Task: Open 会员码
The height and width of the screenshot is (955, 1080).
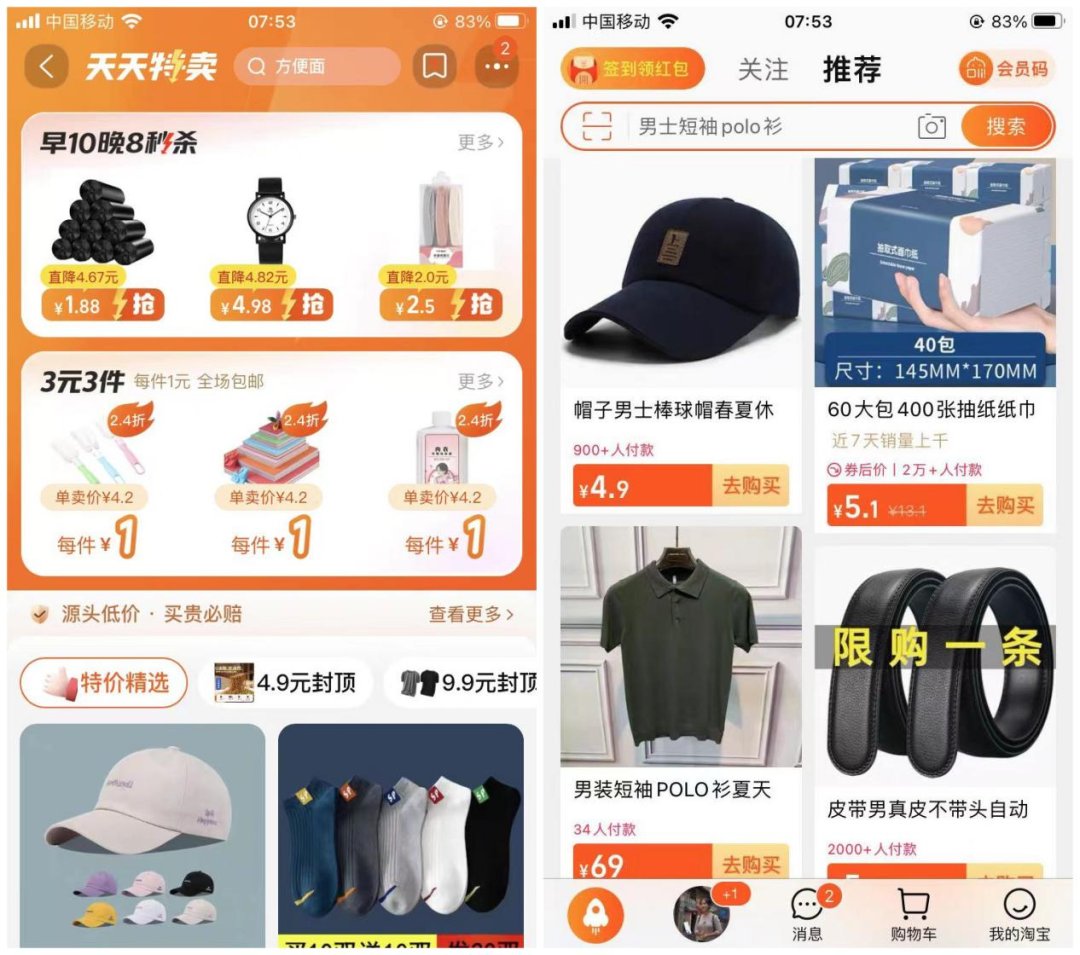Action: point(1006,69)
